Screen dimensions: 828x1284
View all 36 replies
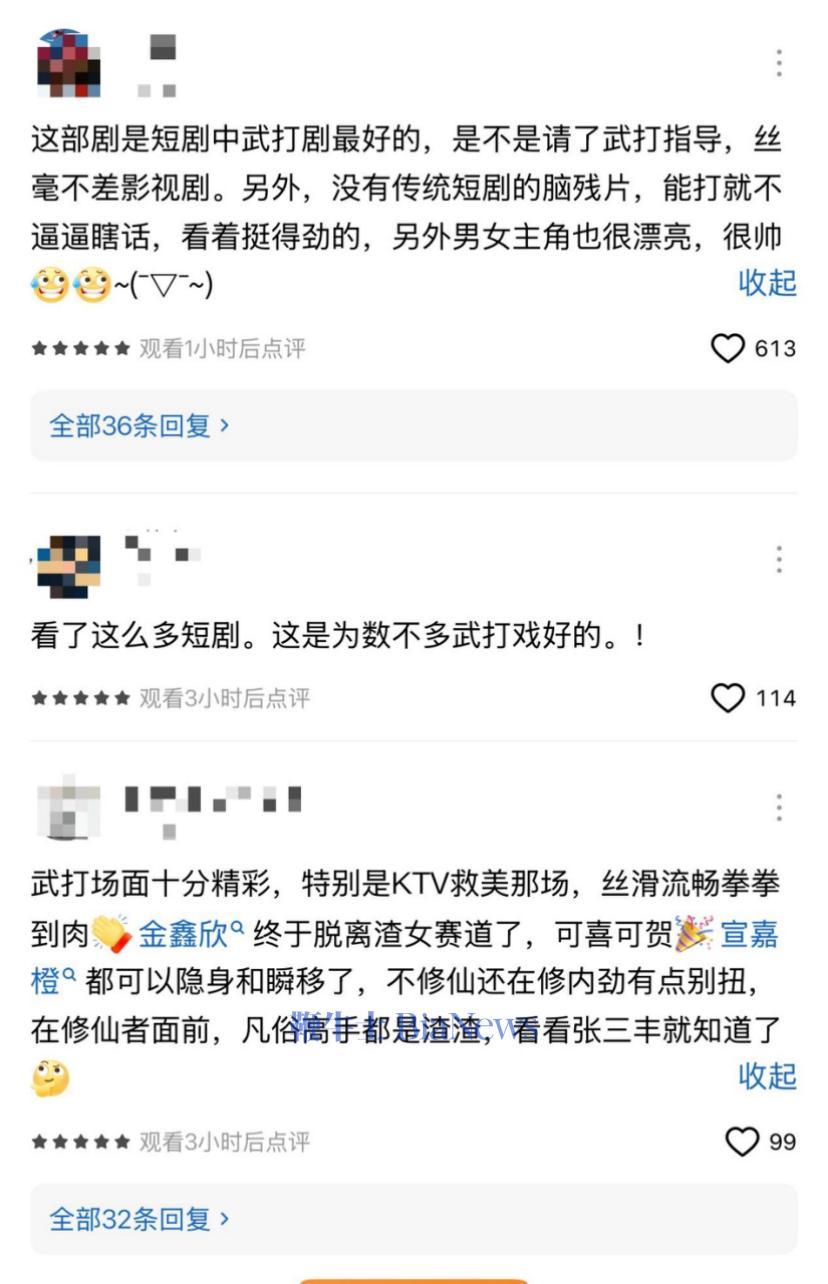(x=140, y=425)
